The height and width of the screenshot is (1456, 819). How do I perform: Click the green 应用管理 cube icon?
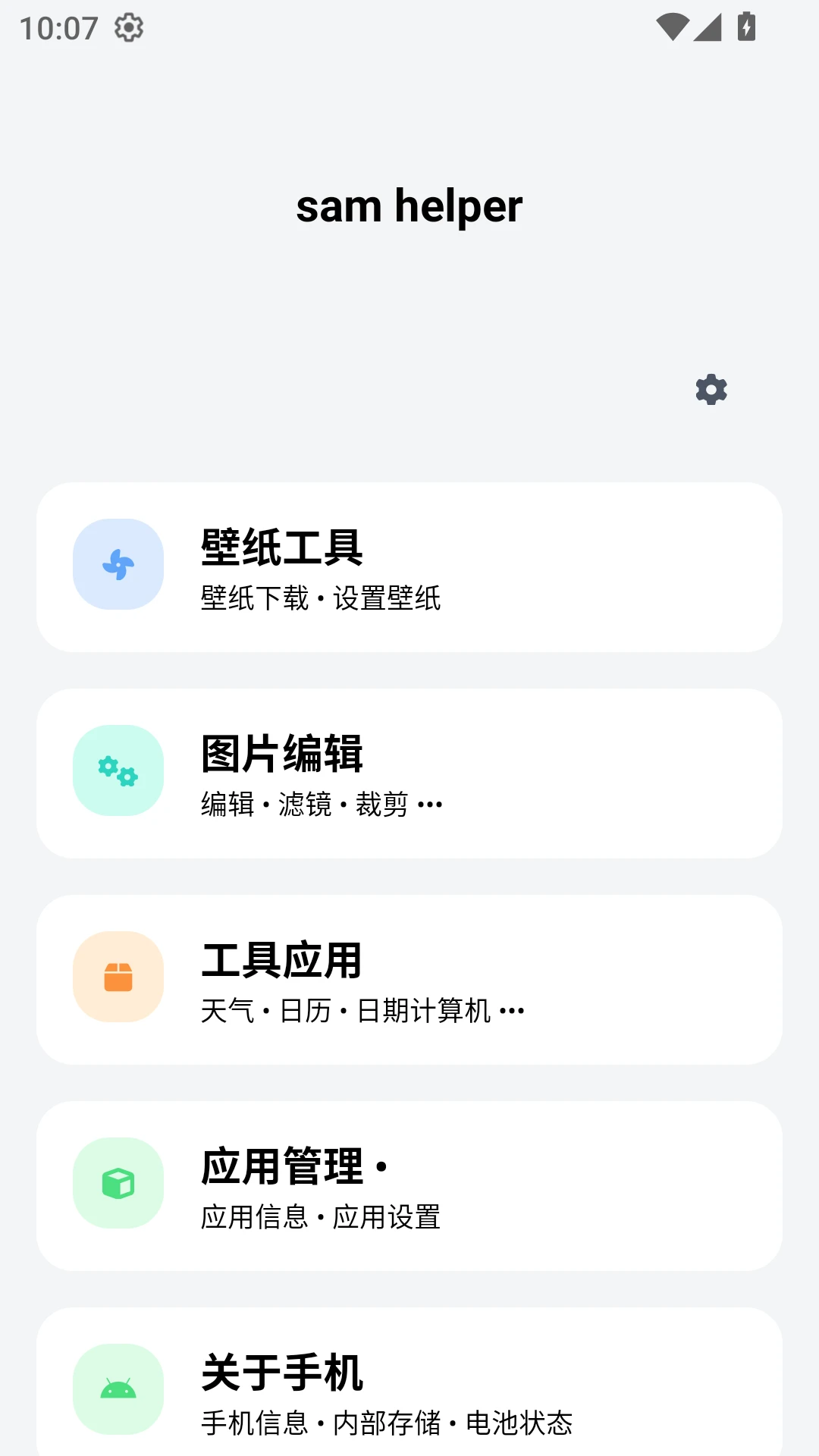(118, 1183)
